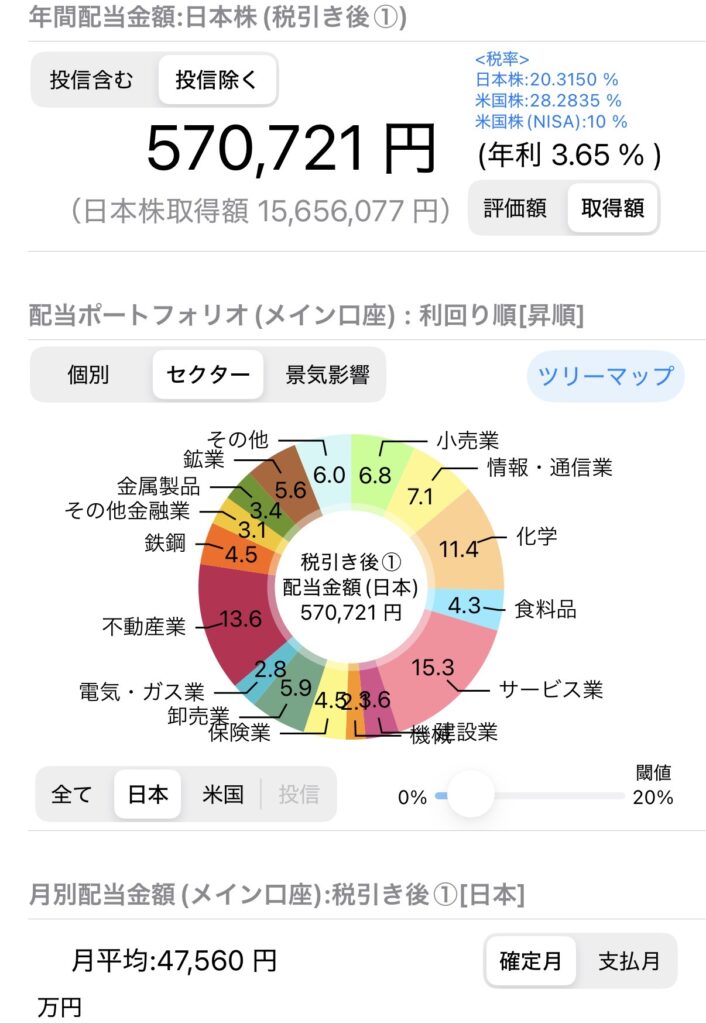Show 個別 dividend breakdown
The height and width of the screenshot is (1024, 706).
(89, 375)
